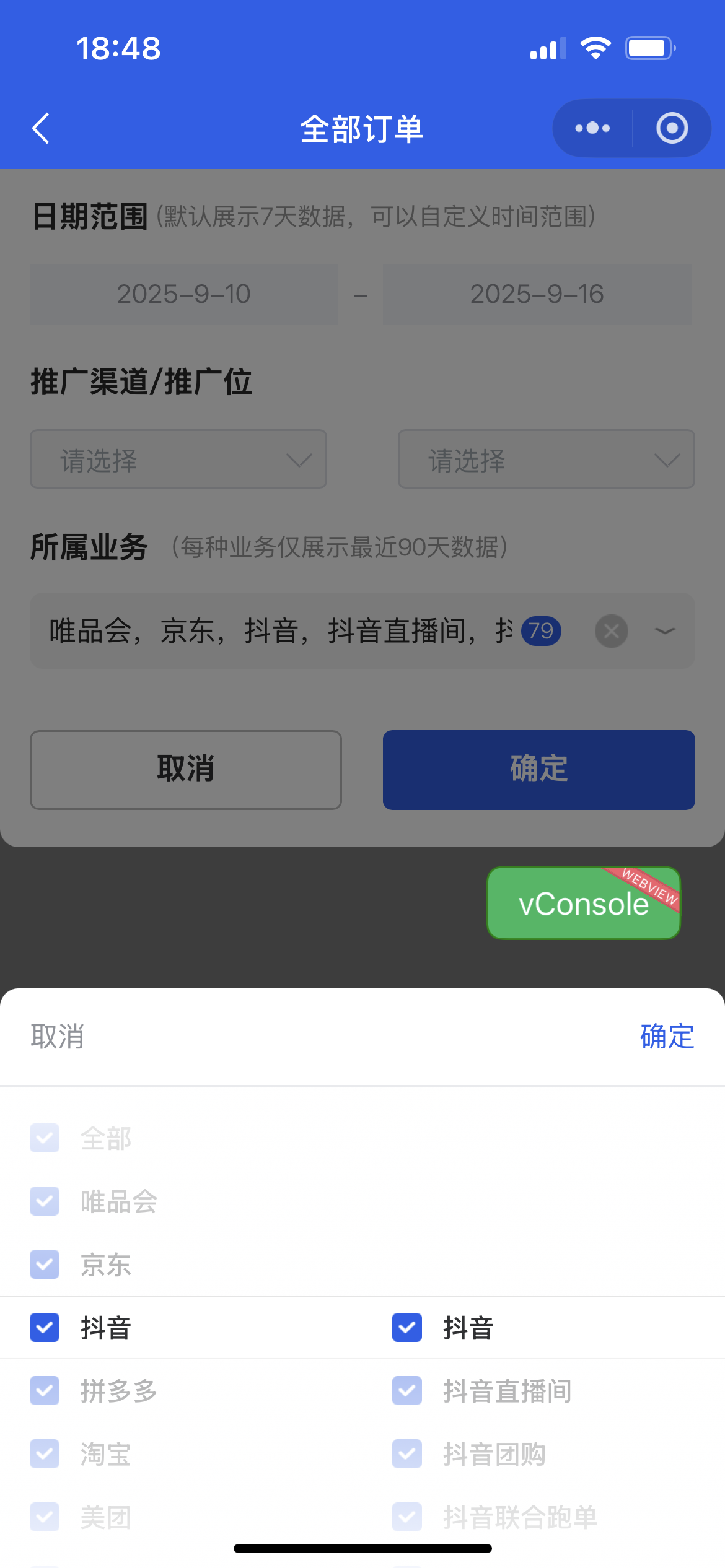Viewport: 725px width, 1568px height.
Task: Toggle the 美团 checkbox
Action: point(45,1517)
